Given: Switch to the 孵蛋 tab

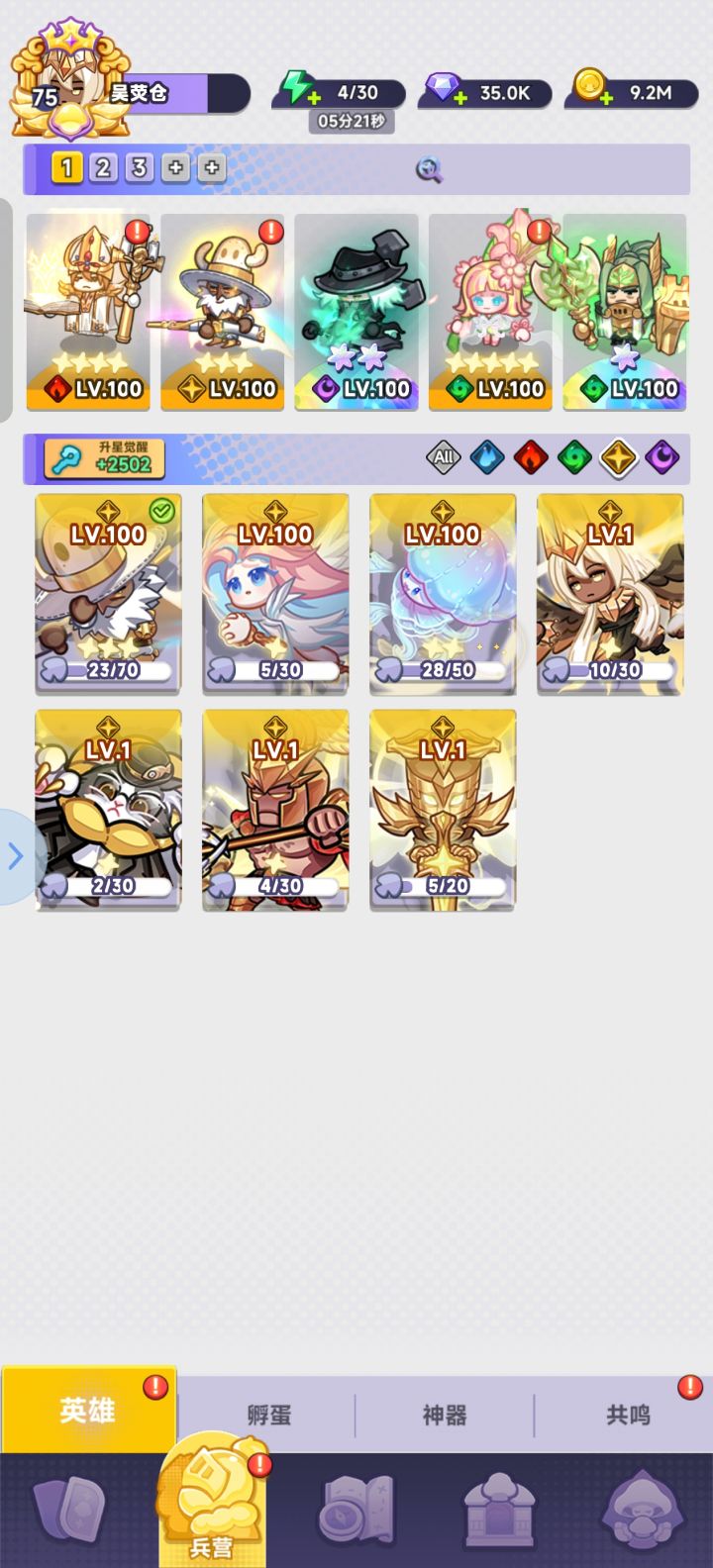Looking at the screenshot, I should click(267, 1415).
